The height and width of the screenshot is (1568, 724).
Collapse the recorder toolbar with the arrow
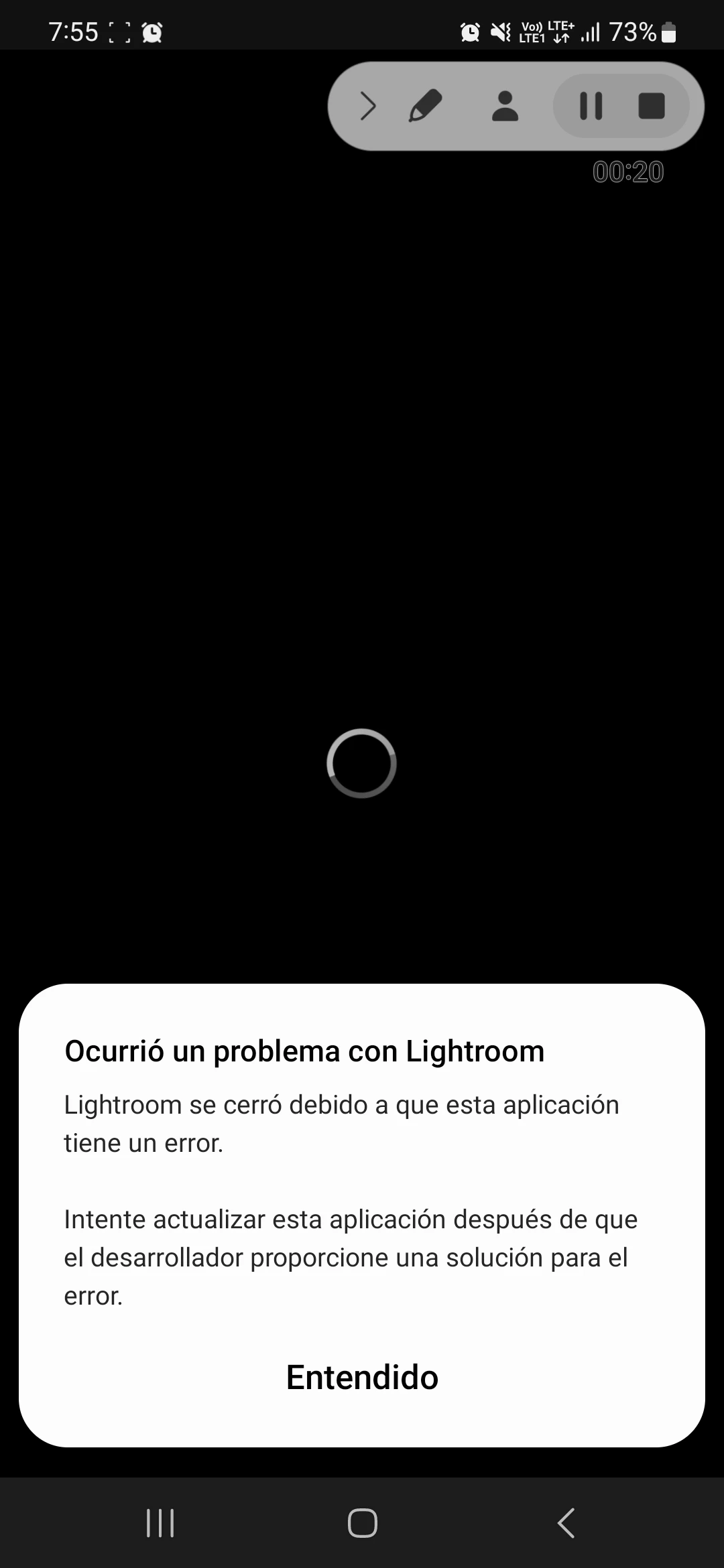[x=367, y=106]
